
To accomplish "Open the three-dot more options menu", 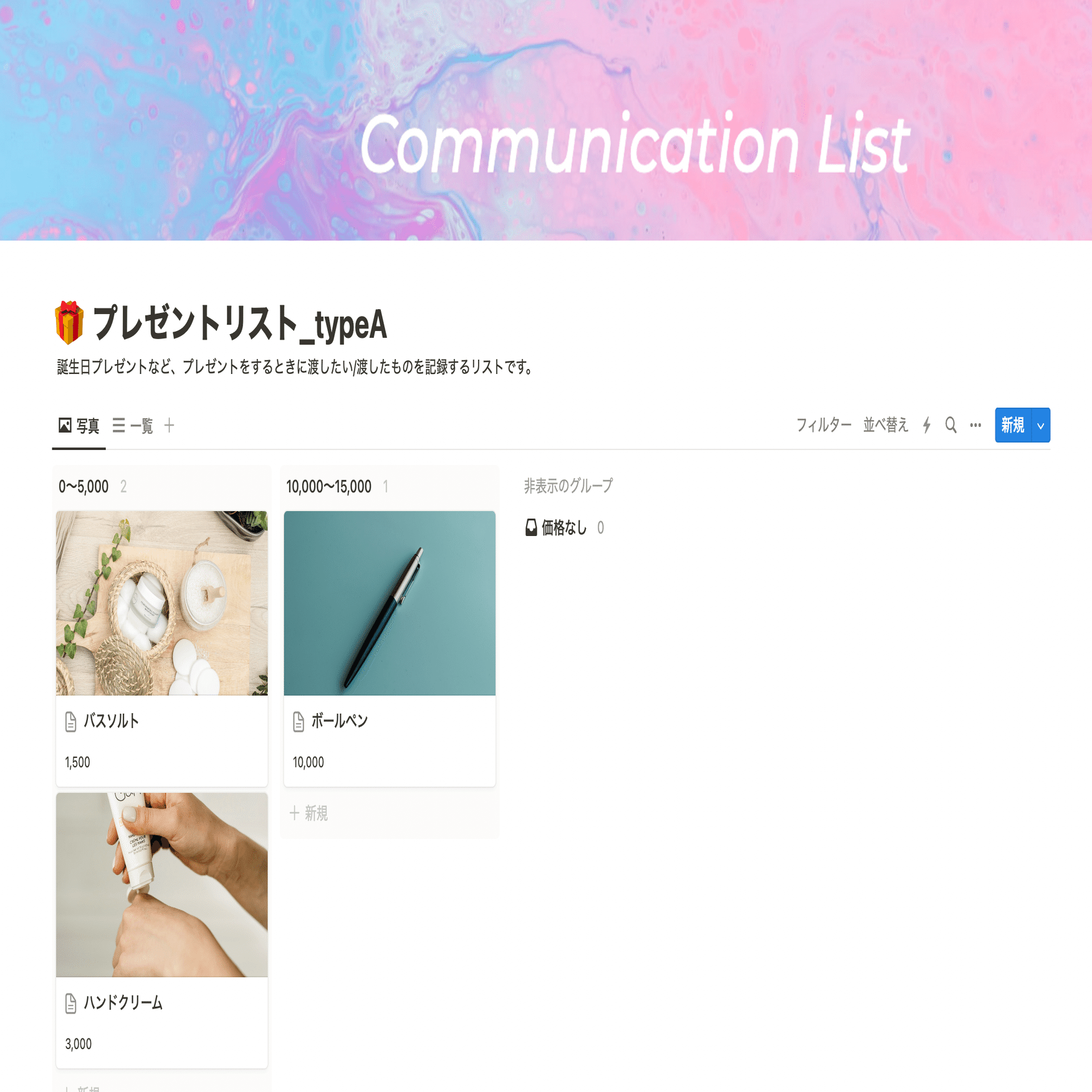I will (x=975, y=425).
